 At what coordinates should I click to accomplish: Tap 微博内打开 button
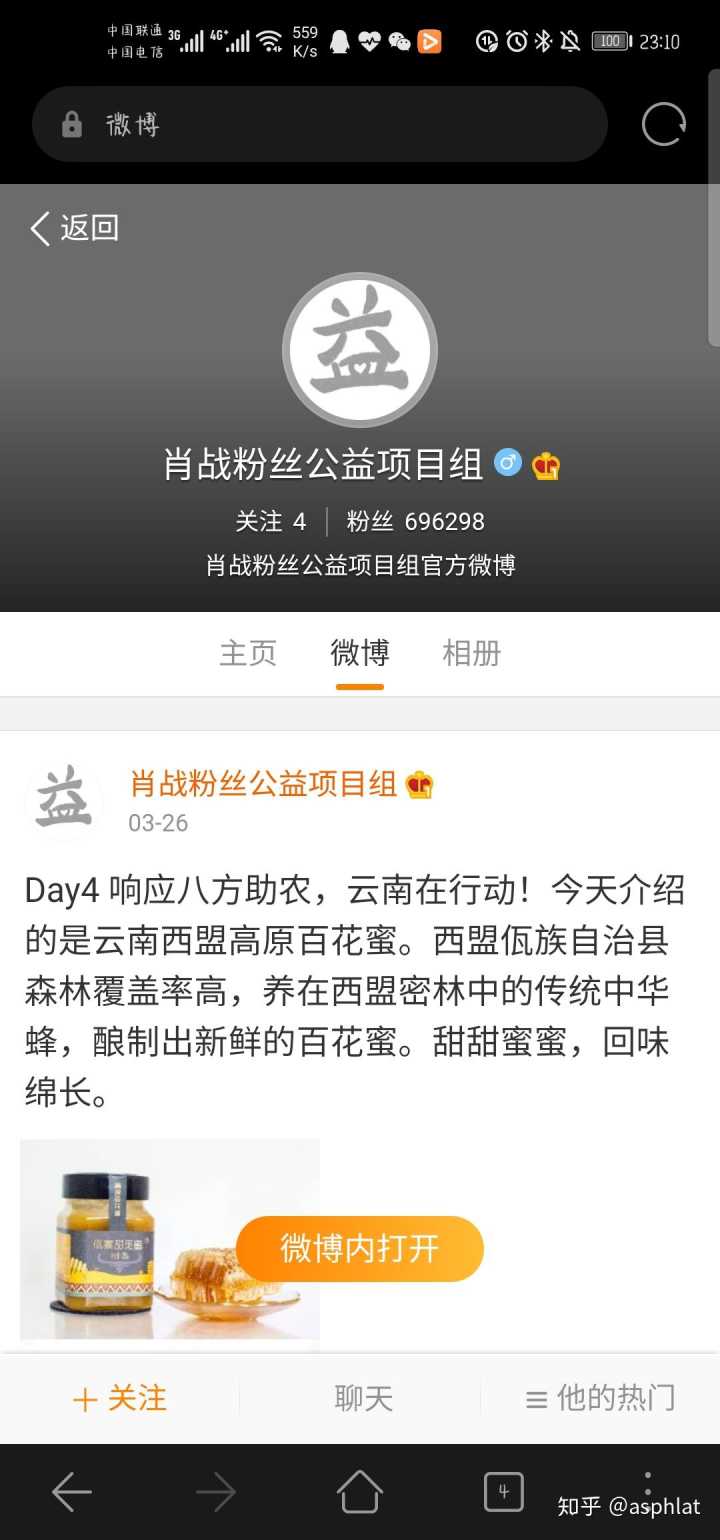pos(360,1249)
